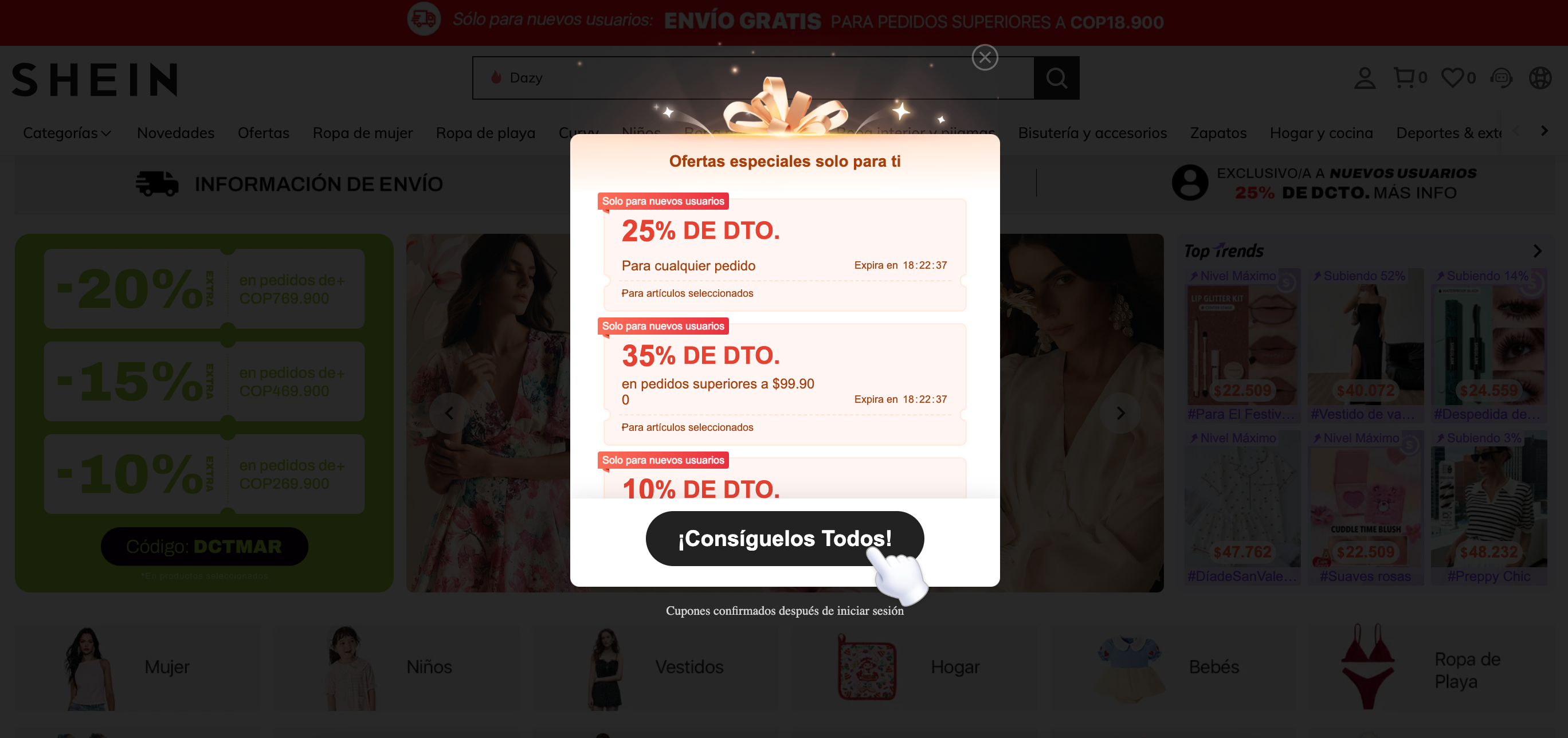Close the special offers popup
The image size is (1568, 738).
[x=984, y=58]
